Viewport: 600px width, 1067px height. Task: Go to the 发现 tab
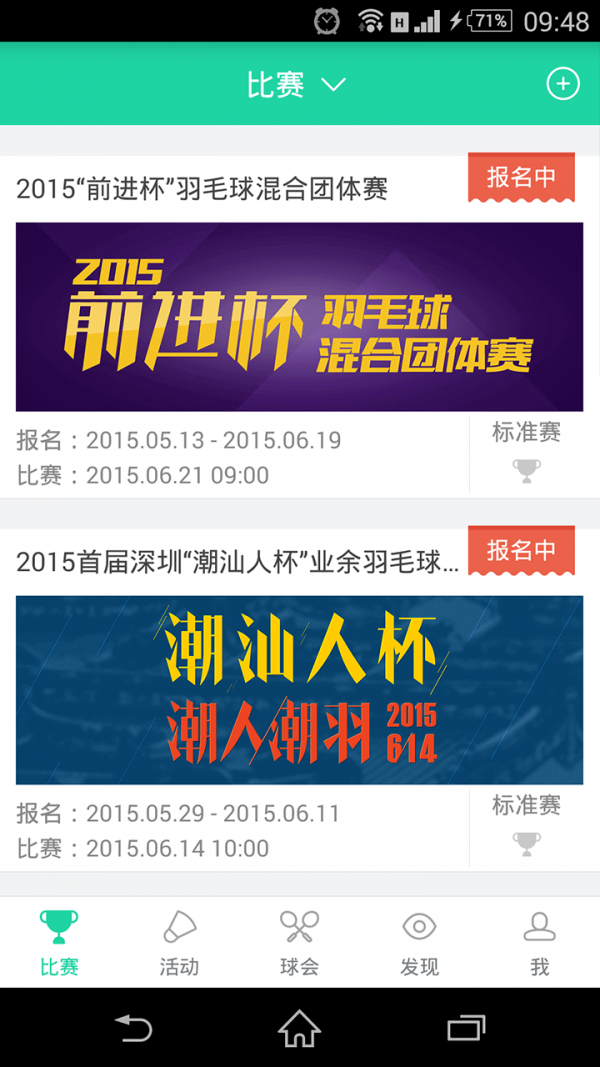[419, 942]
